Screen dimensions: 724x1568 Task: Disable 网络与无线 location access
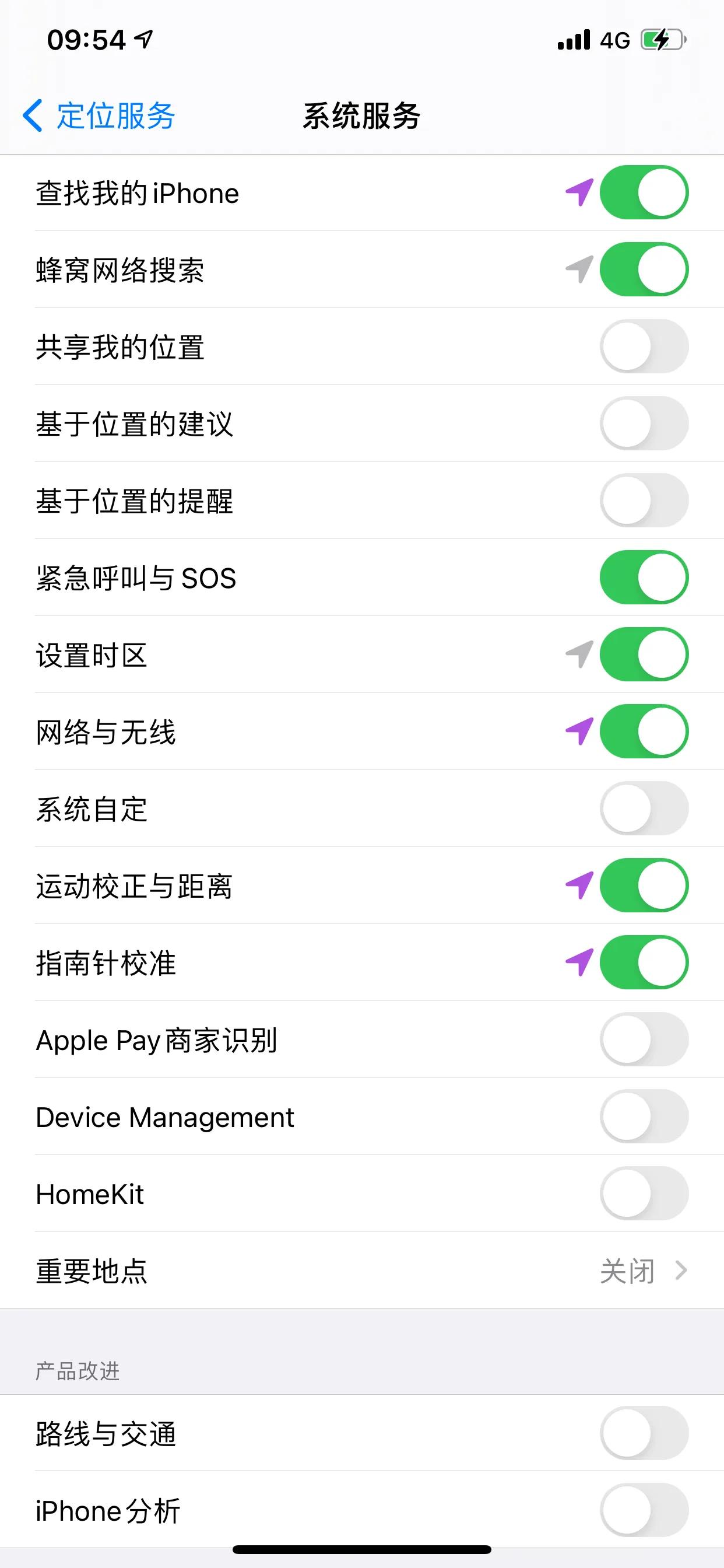(x=644, y=731)
